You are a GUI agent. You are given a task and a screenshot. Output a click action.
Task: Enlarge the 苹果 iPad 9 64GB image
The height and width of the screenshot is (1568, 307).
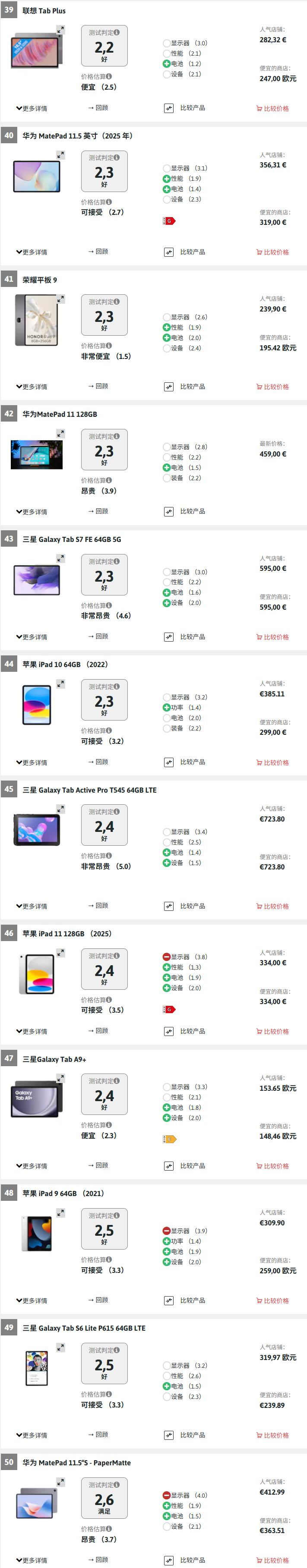(60, 1212)
